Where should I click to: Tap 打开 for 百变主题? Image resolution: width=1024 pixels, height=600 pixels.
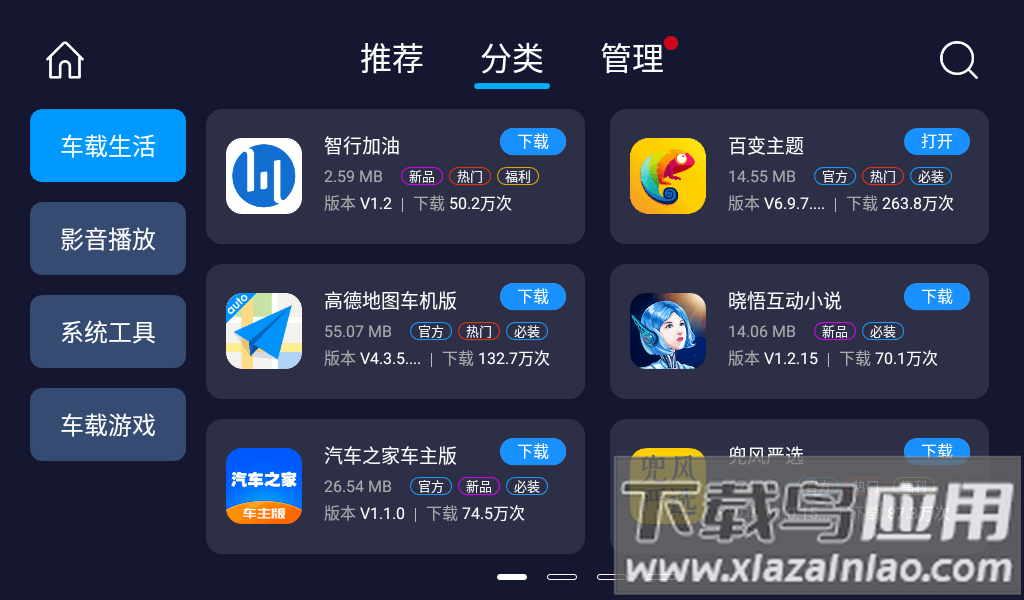pyautogui.click(x=937, y=142)
